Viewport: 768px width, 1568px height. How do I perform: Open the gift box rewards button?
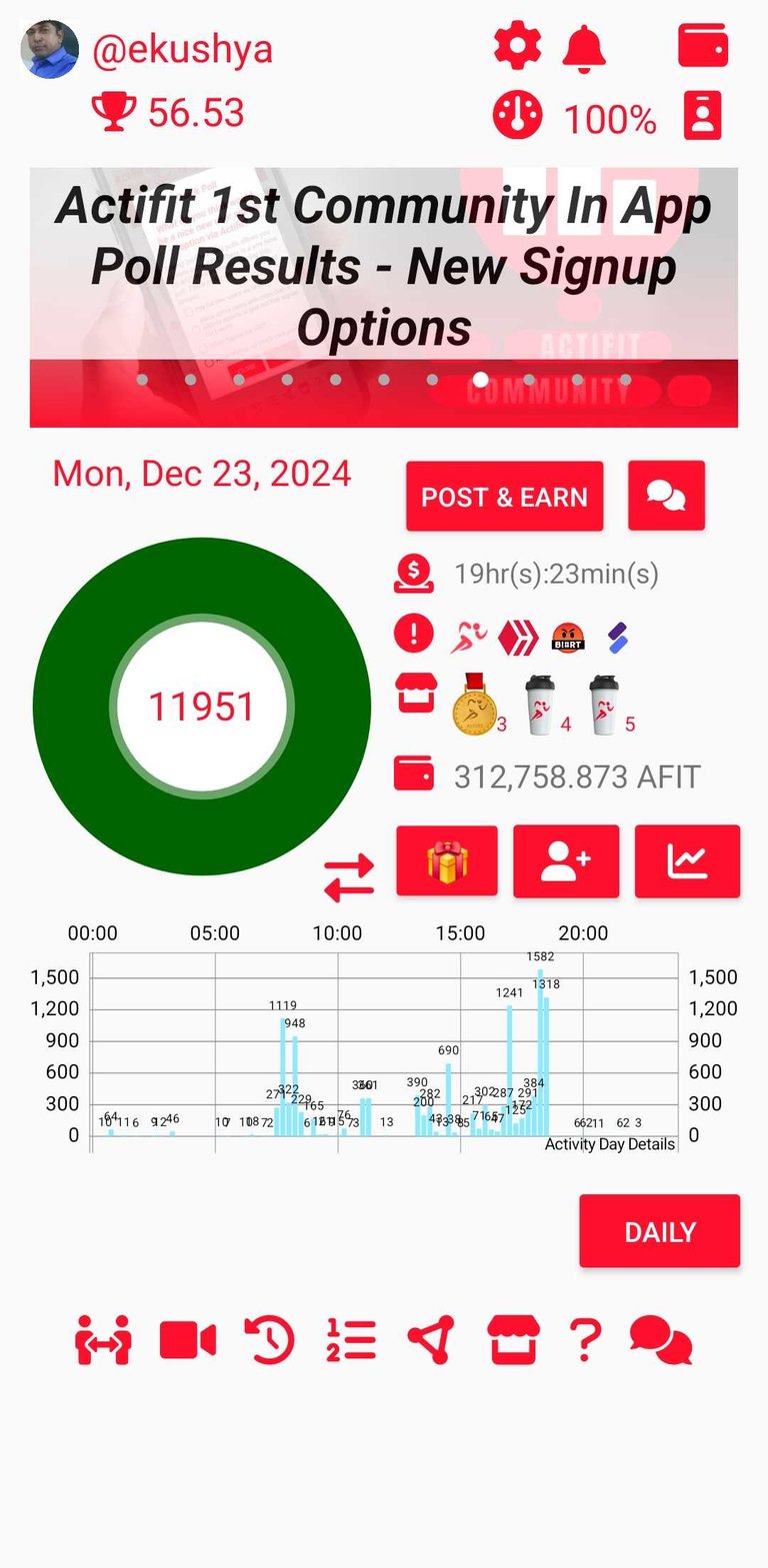[x=447, y=860]
